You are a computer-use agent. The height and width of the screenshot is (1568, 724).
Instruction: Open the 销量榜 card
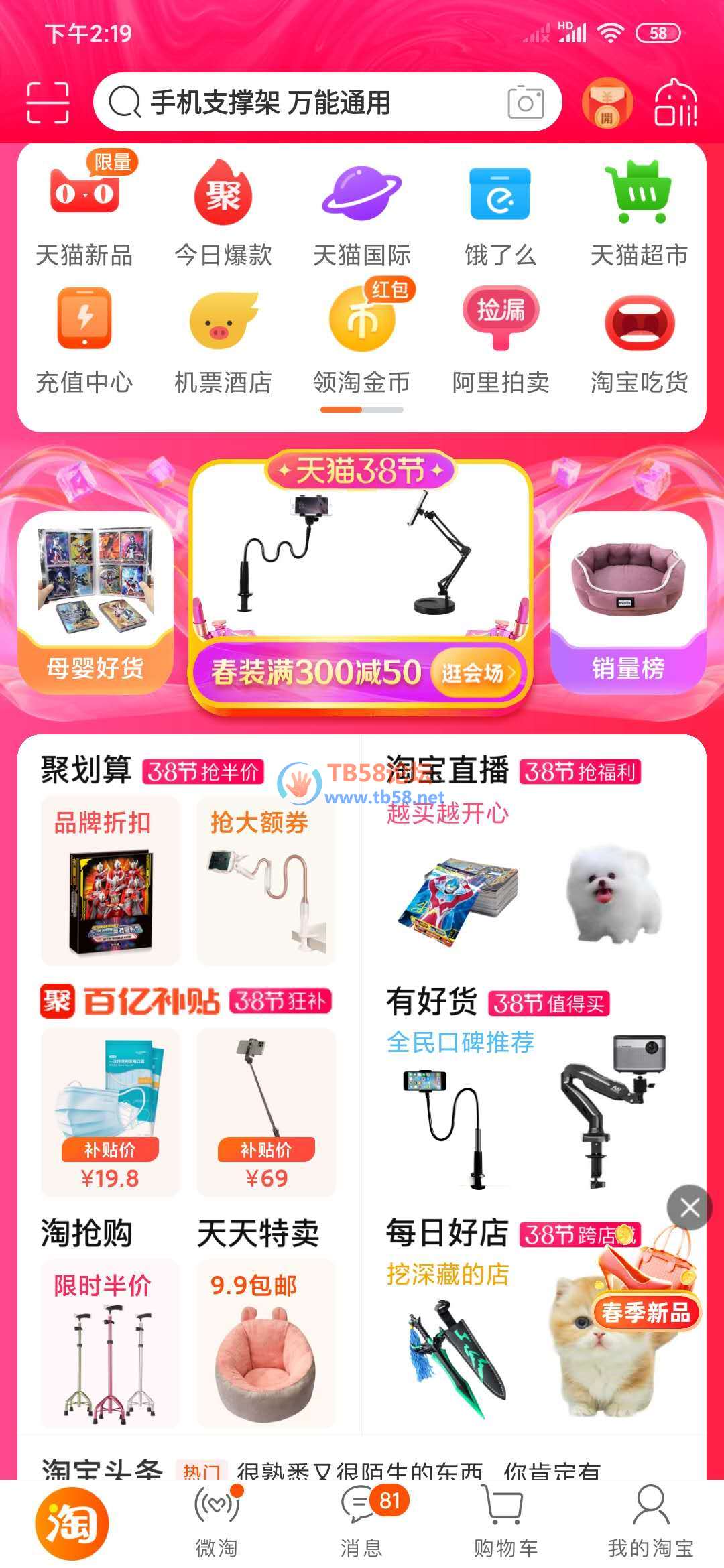point(628,603)
